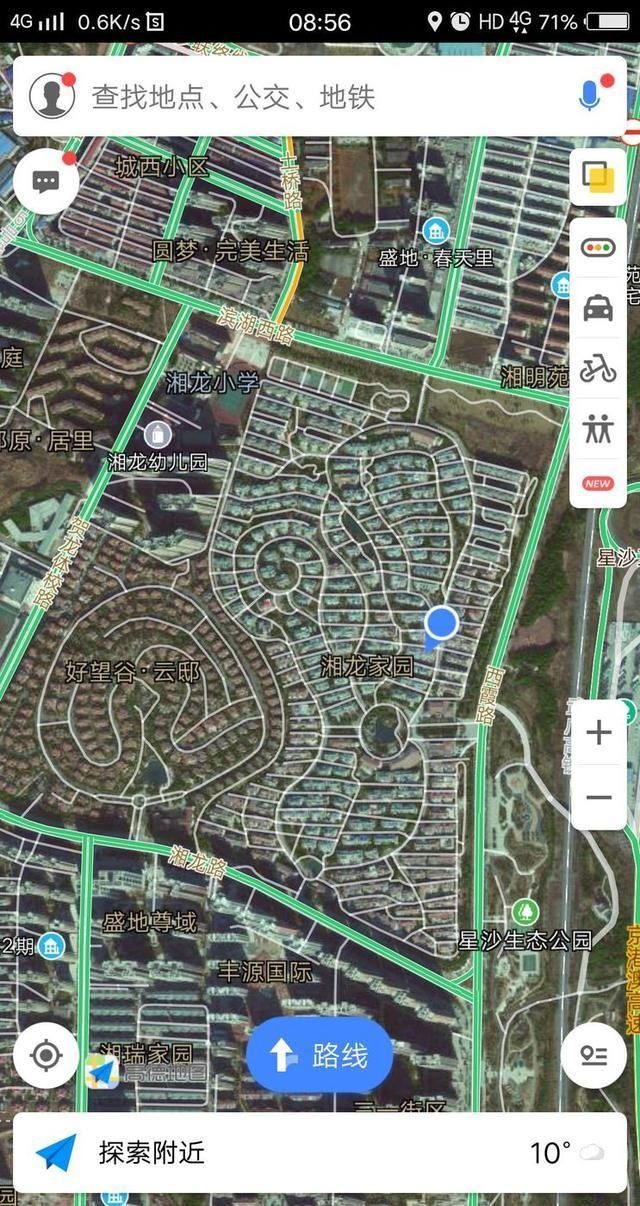This screenshot has width=640, height=1206.
Task: Select the 星沙生态公园 park marker
Action: pyautogui.click(x=525, y=911)
